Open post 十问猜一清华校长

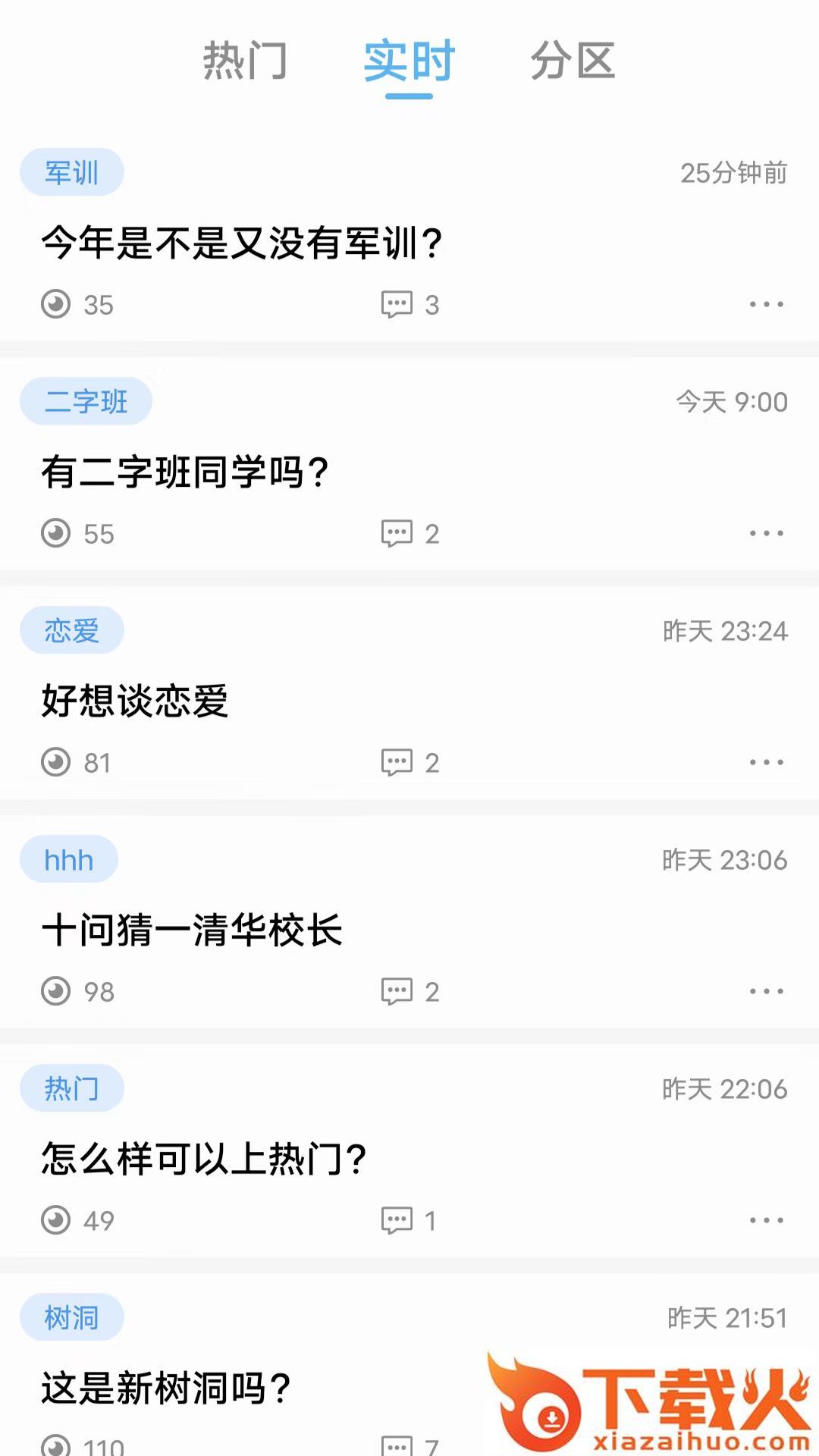[192, 930]
